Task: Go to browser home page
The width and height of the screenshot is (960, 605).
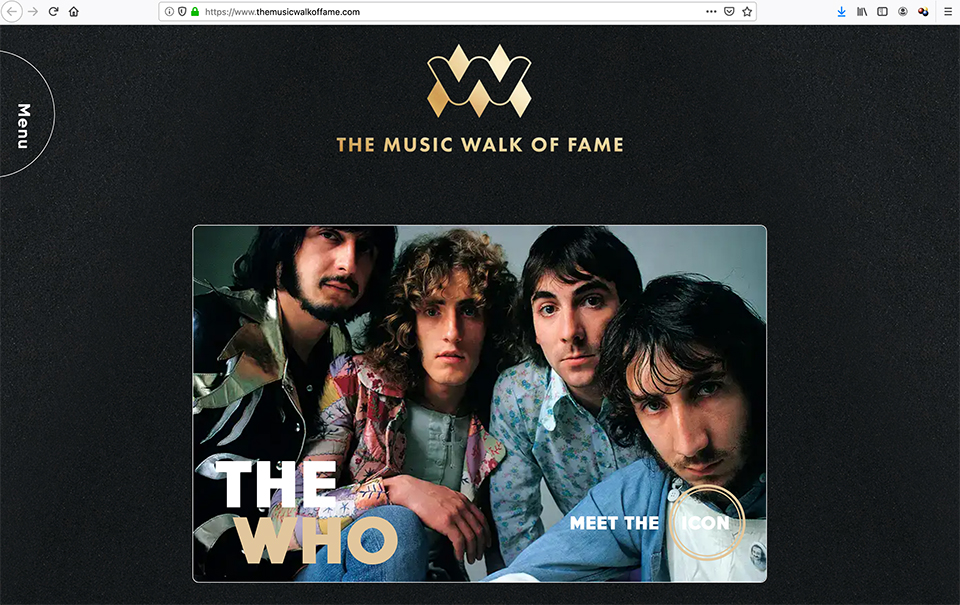Action: point(74,12)
